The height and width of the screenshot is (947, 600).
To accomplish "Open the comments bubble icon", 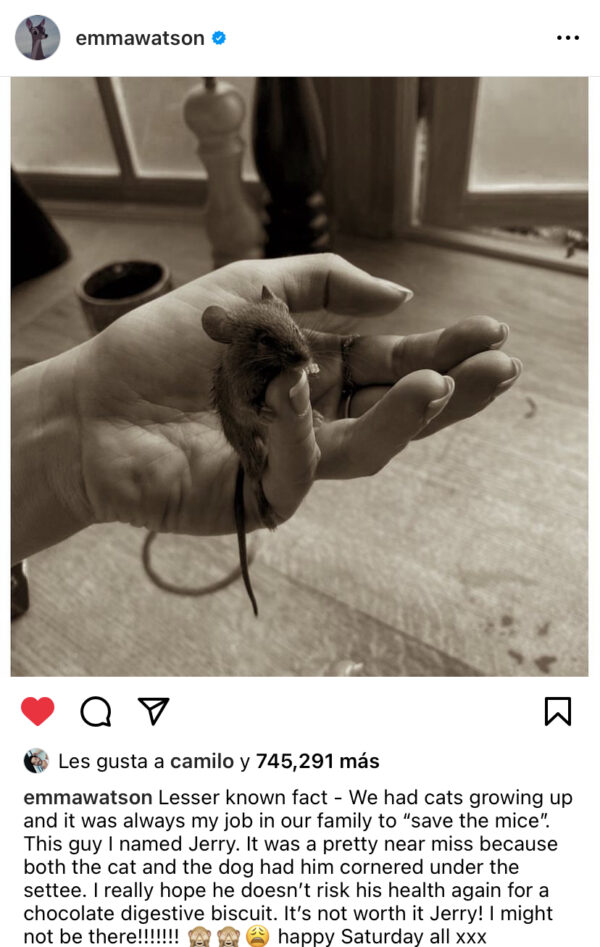I will tap(95, 711).
